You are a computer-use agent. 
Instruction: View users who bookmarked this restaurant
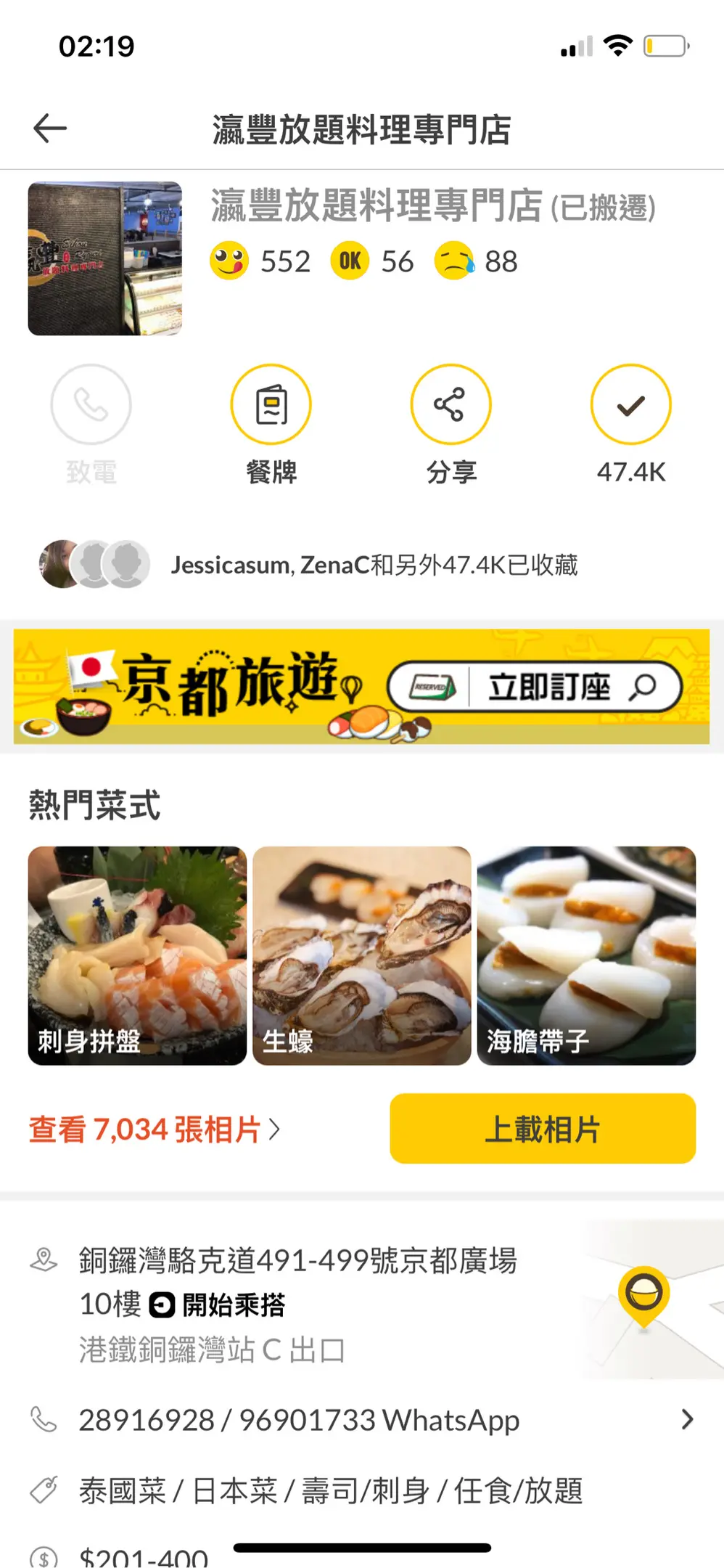point(308,564)
